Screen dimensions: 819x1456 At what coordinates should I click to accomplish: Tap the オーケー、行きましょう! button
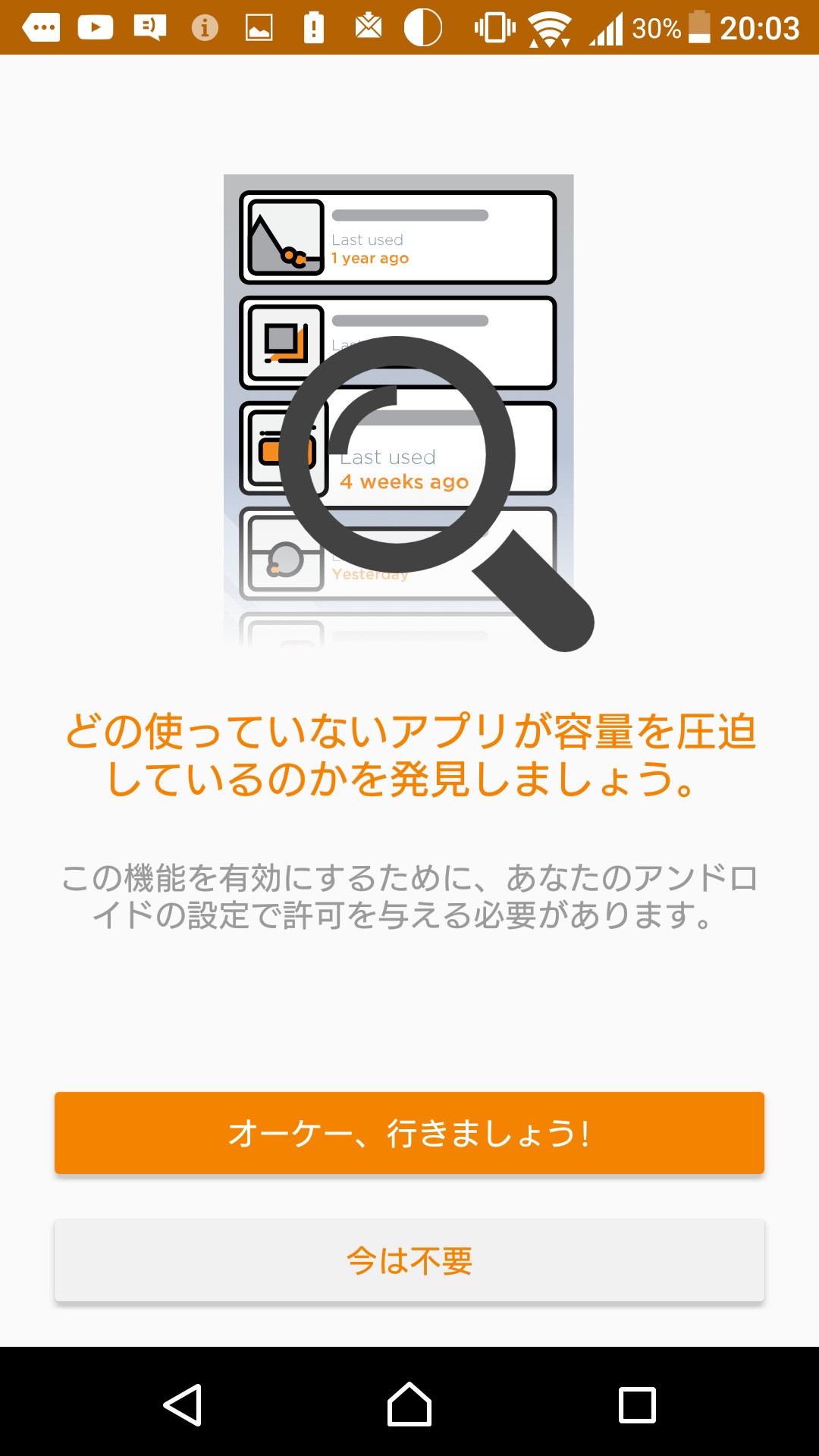click(x=409, y=1133)
